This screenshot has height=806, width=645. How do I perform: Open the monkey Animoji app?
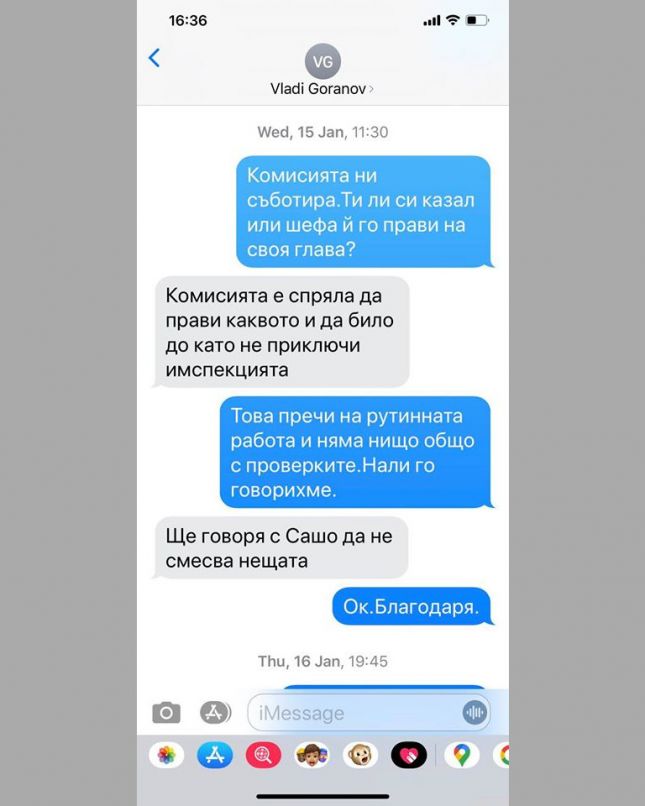pyautogui.click(x=361, y=755)
